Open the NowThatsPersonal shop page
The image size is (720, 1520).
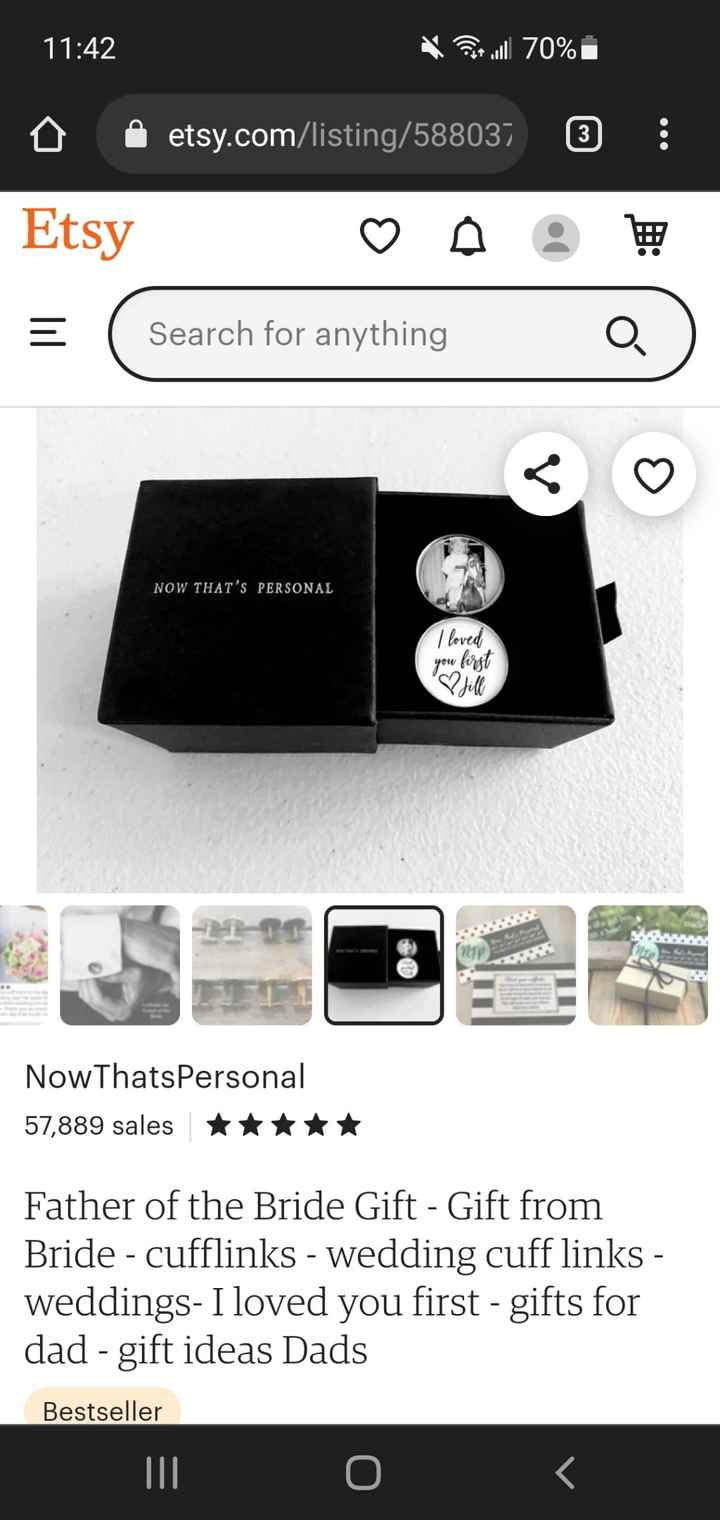(165, 1077)
